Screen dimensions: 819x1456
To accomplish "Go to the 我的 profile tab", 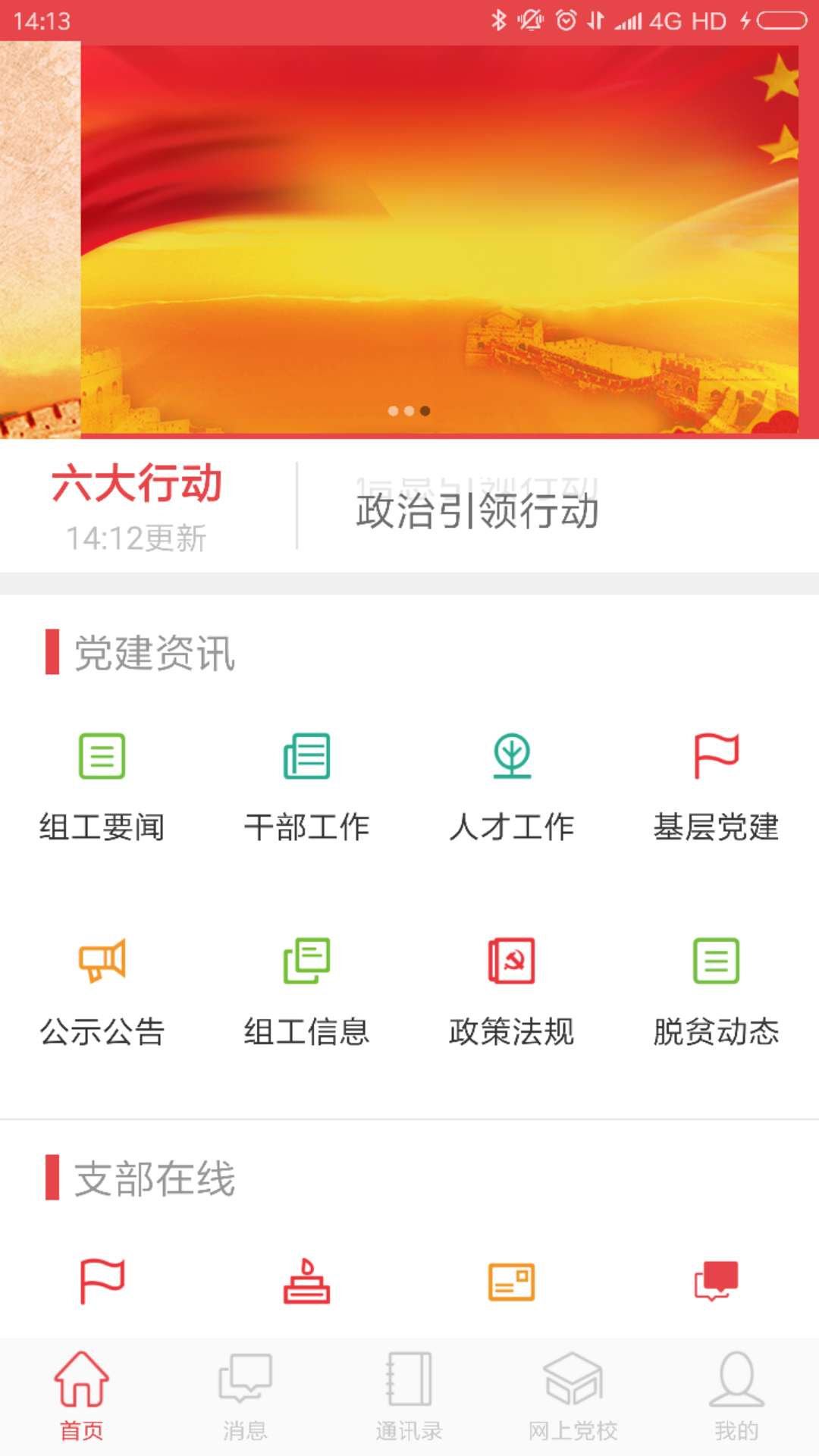I will 736,1395.
